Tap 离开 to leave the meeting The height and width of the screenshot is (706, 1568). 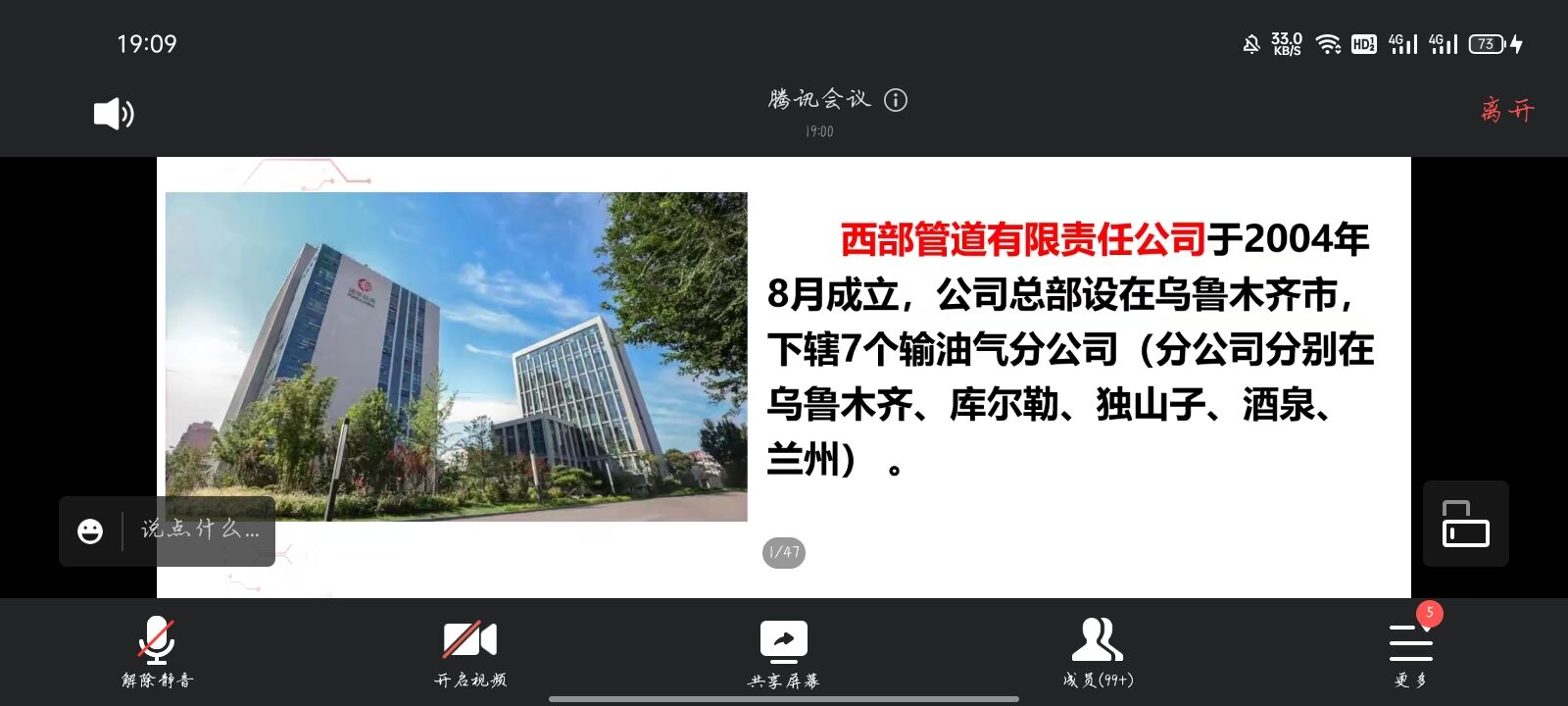[x=1507, y=110]
